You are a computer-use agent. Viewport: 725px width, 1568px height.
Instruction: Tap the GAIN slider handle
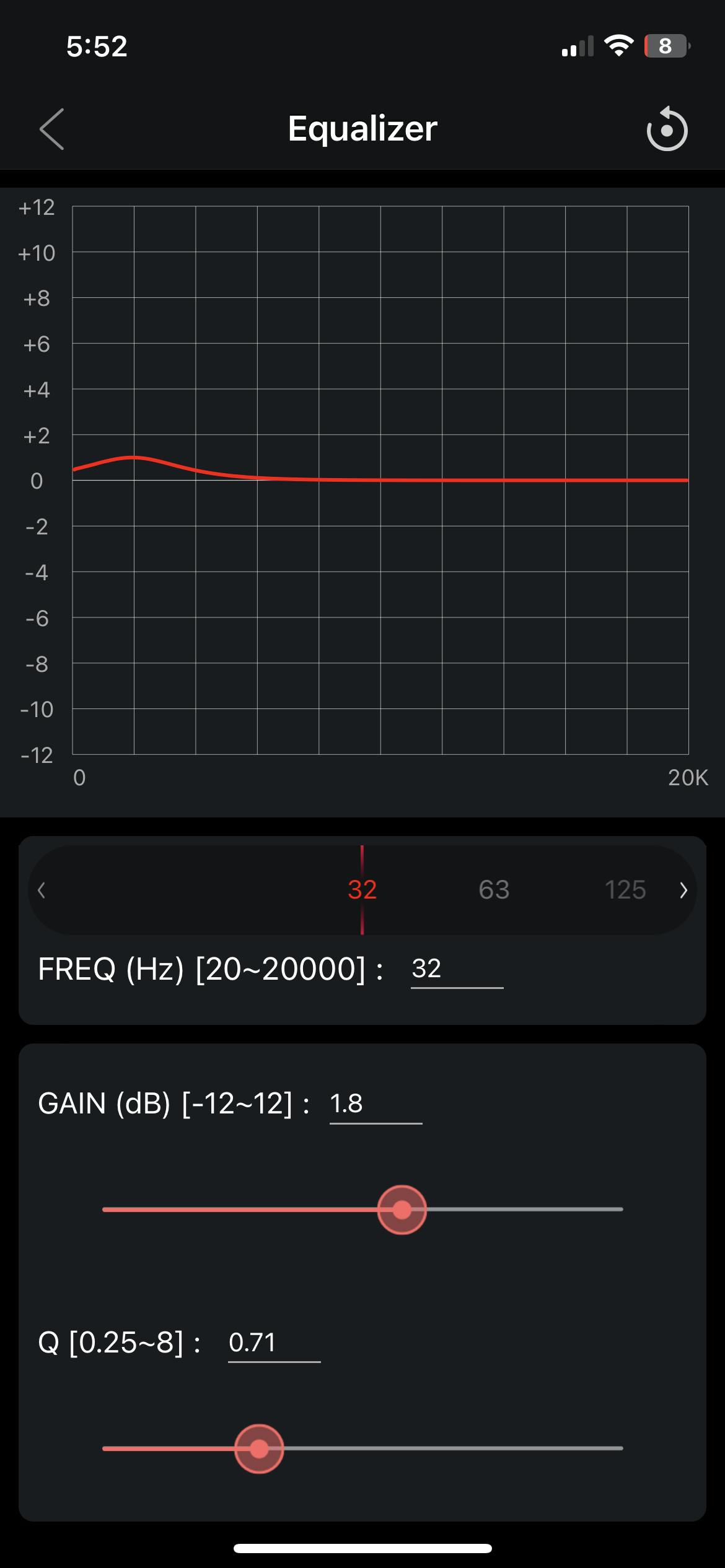point(402,1209)
